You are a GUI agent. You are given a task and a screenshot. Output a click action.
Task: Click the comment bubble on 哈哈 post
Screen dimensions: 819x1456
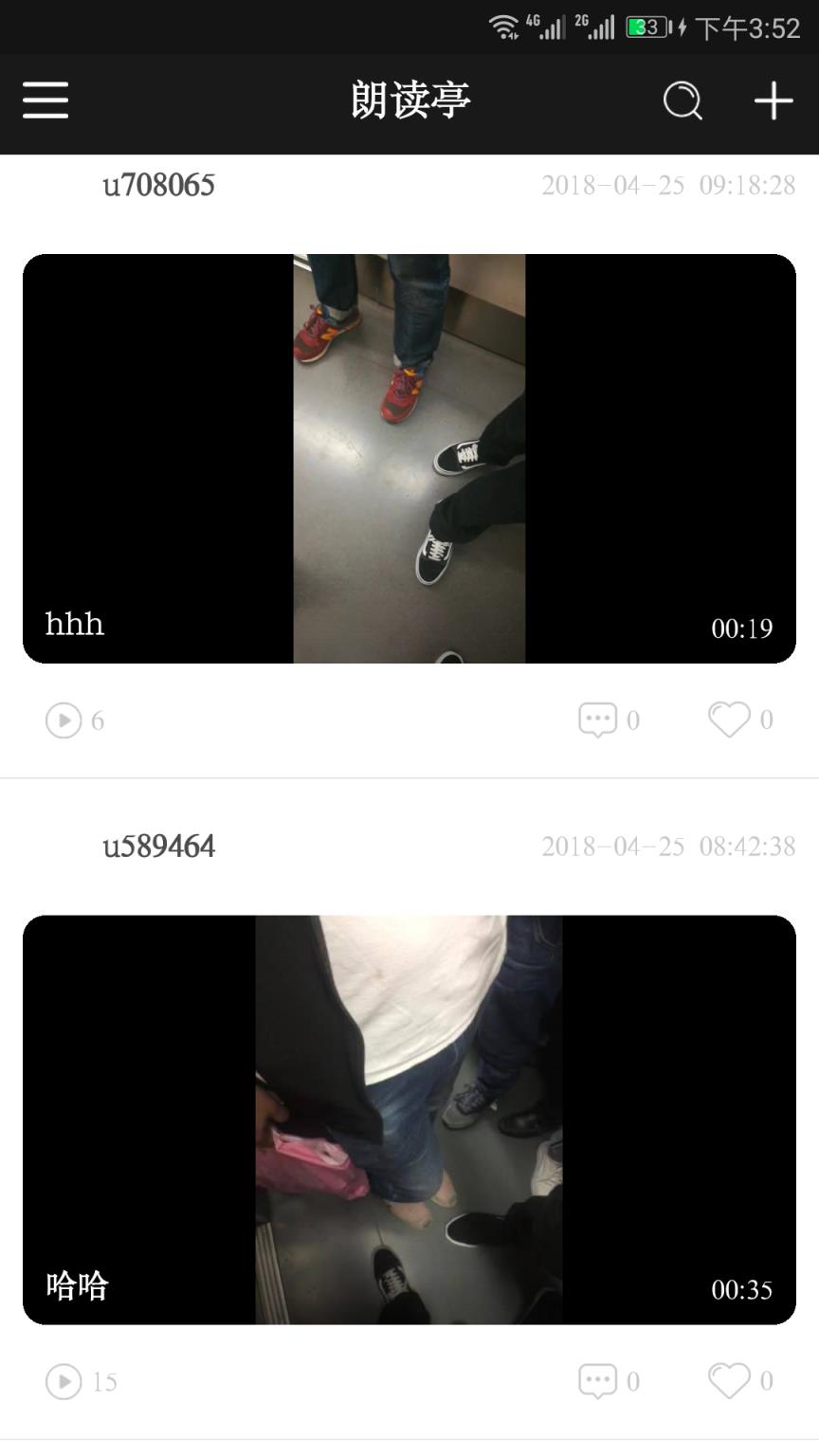[x=598, y=1381]
